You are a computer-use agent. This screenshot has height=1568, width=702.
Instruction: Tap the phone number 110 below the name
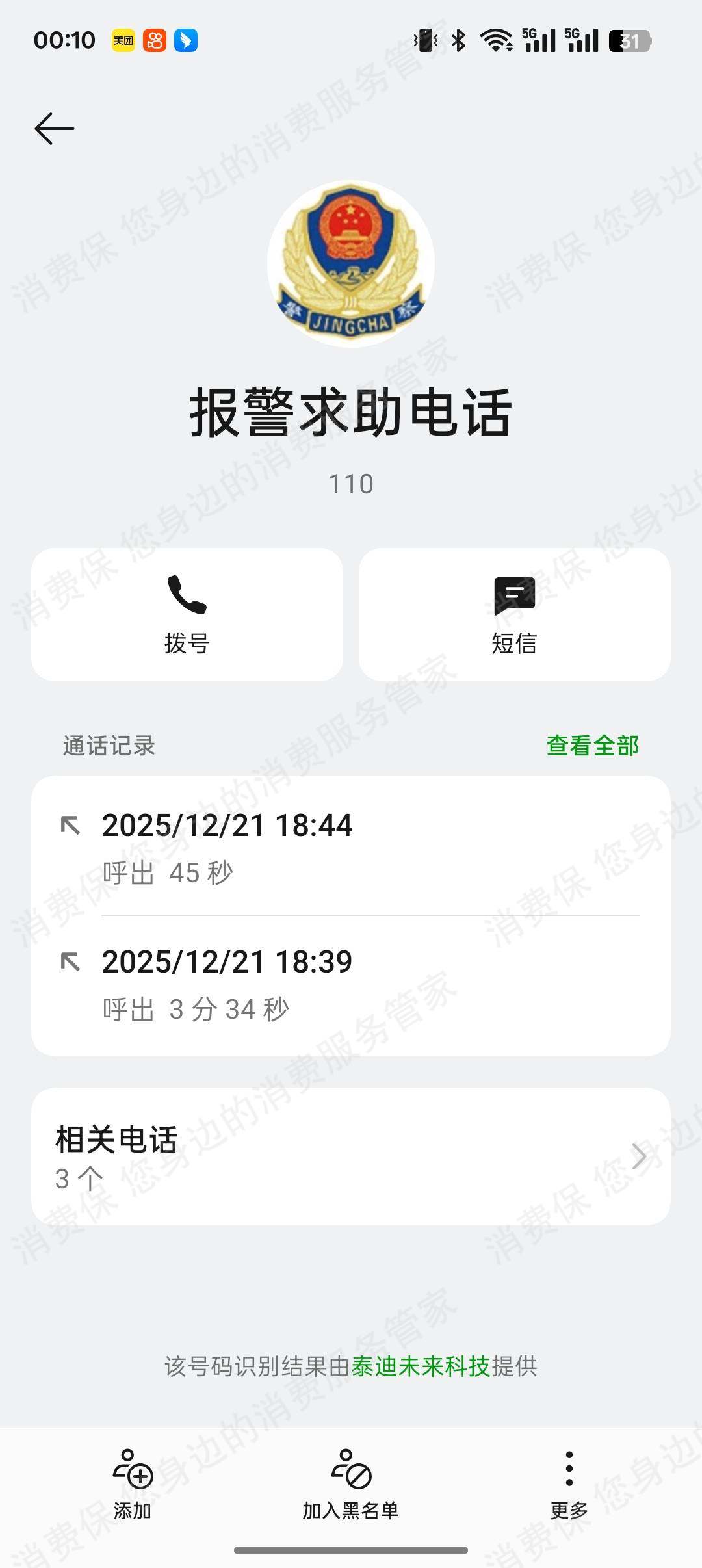tap(351, 482)
